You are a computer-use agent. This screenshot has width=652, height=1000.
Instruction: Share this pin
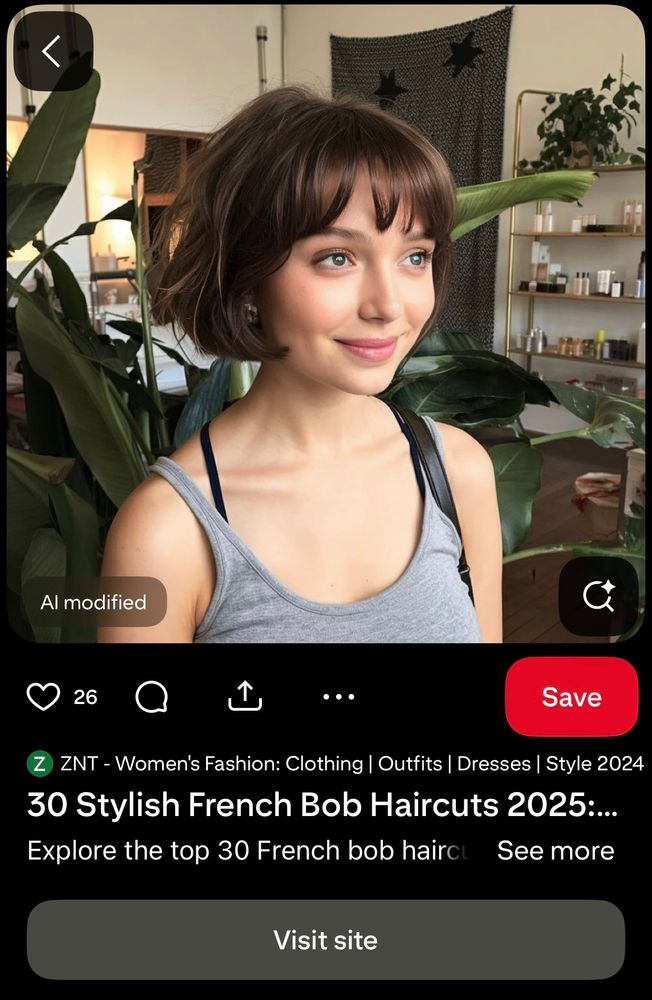[x=245, y=697]
